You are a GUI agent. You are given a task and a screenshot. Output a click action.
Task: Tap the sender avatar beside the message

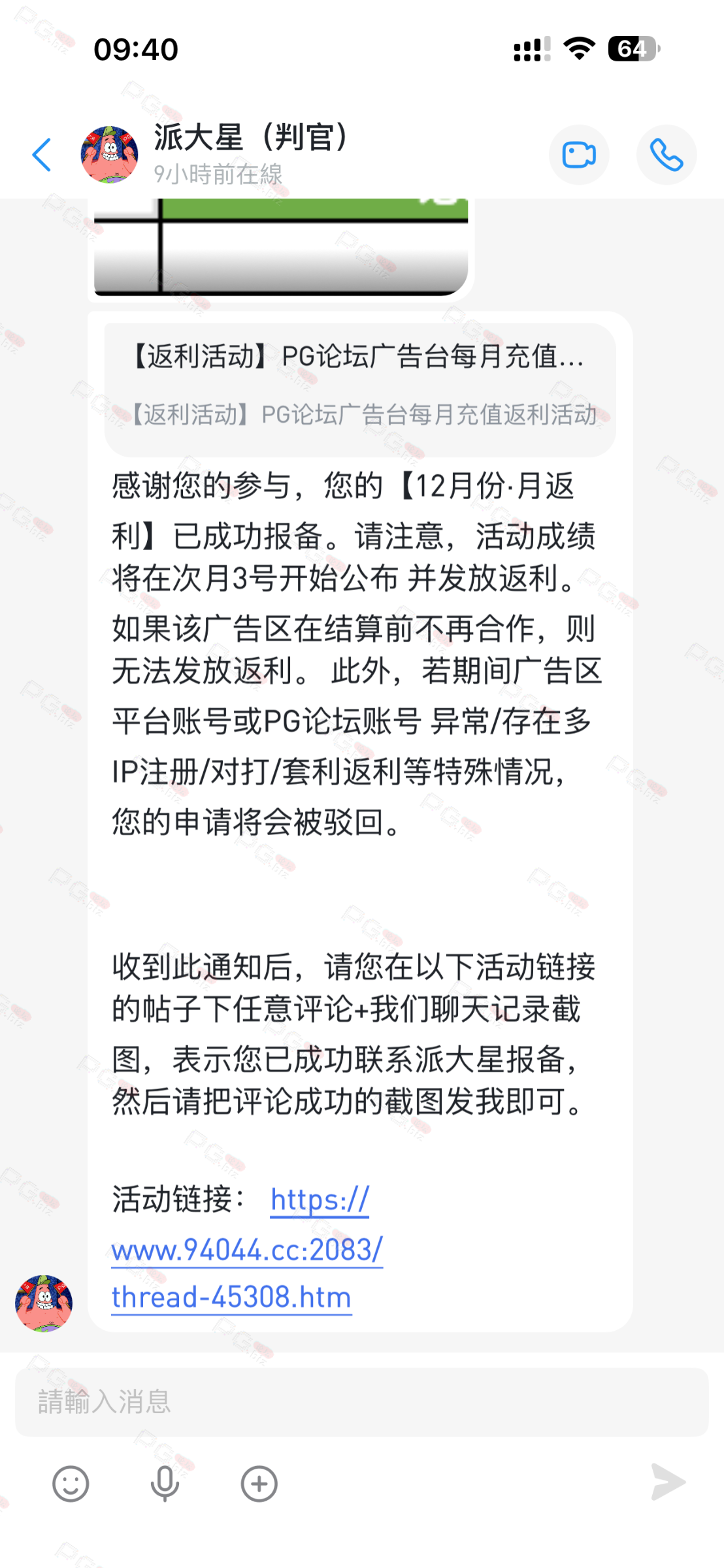pyautogui.click(x=44, y=1303)
